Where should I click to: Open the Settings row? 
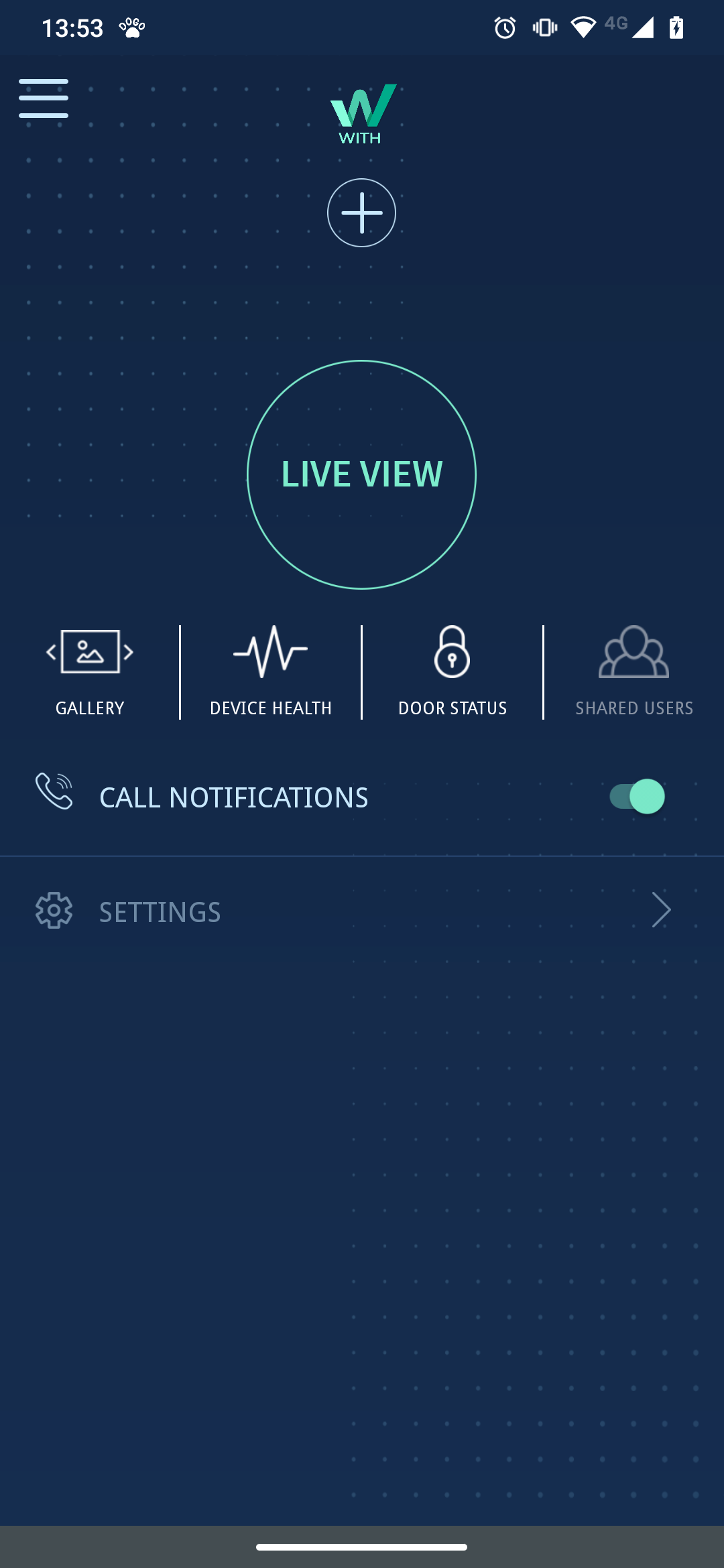tap(362, 911)
